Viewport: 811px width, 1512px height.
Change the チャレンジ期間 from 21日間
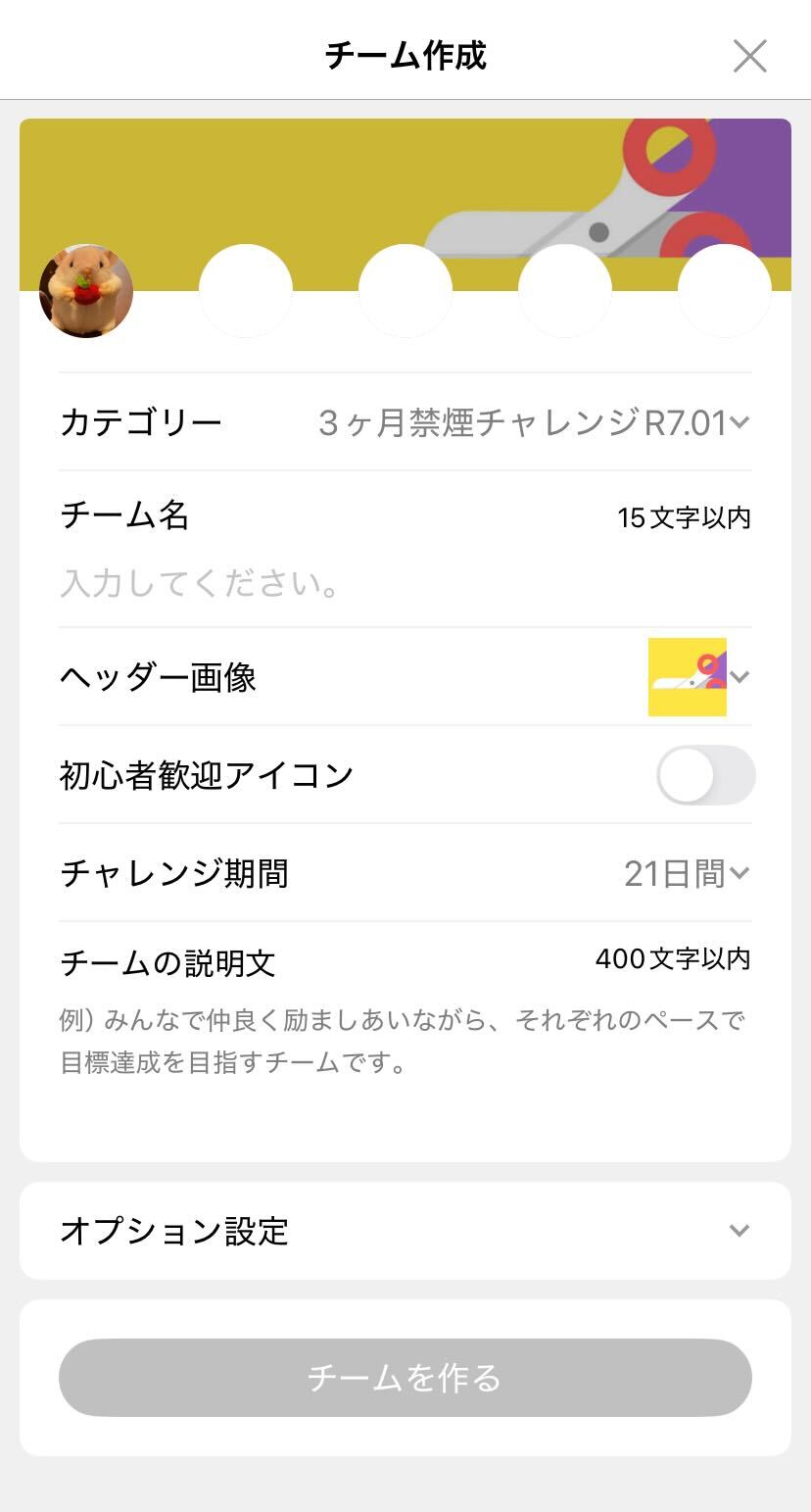point(686,873)
